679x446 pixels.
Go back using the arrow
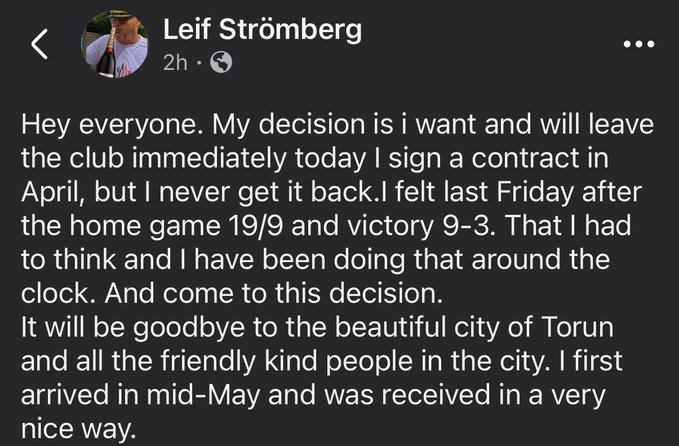pyautogui.click(x=41, y=45)
